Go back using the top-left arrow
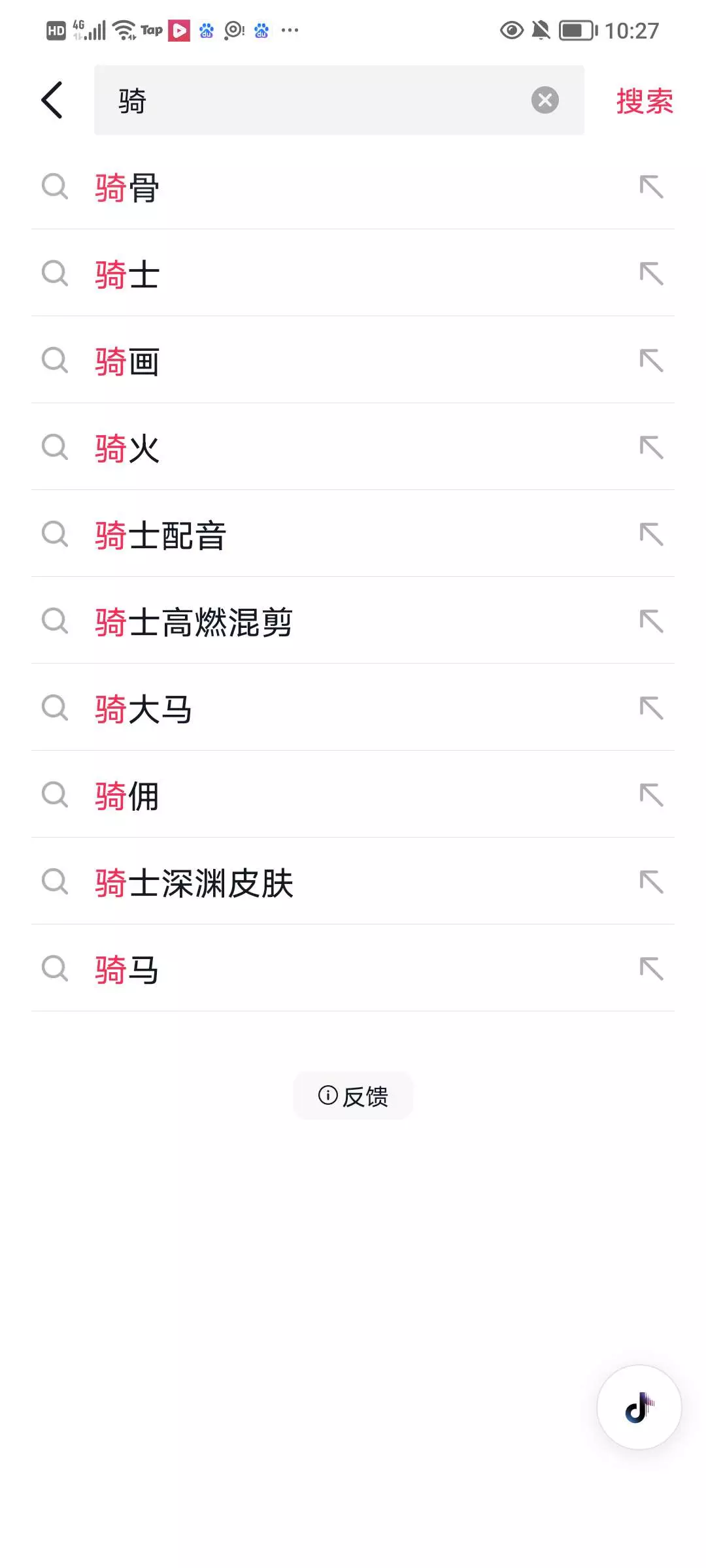 52,100
